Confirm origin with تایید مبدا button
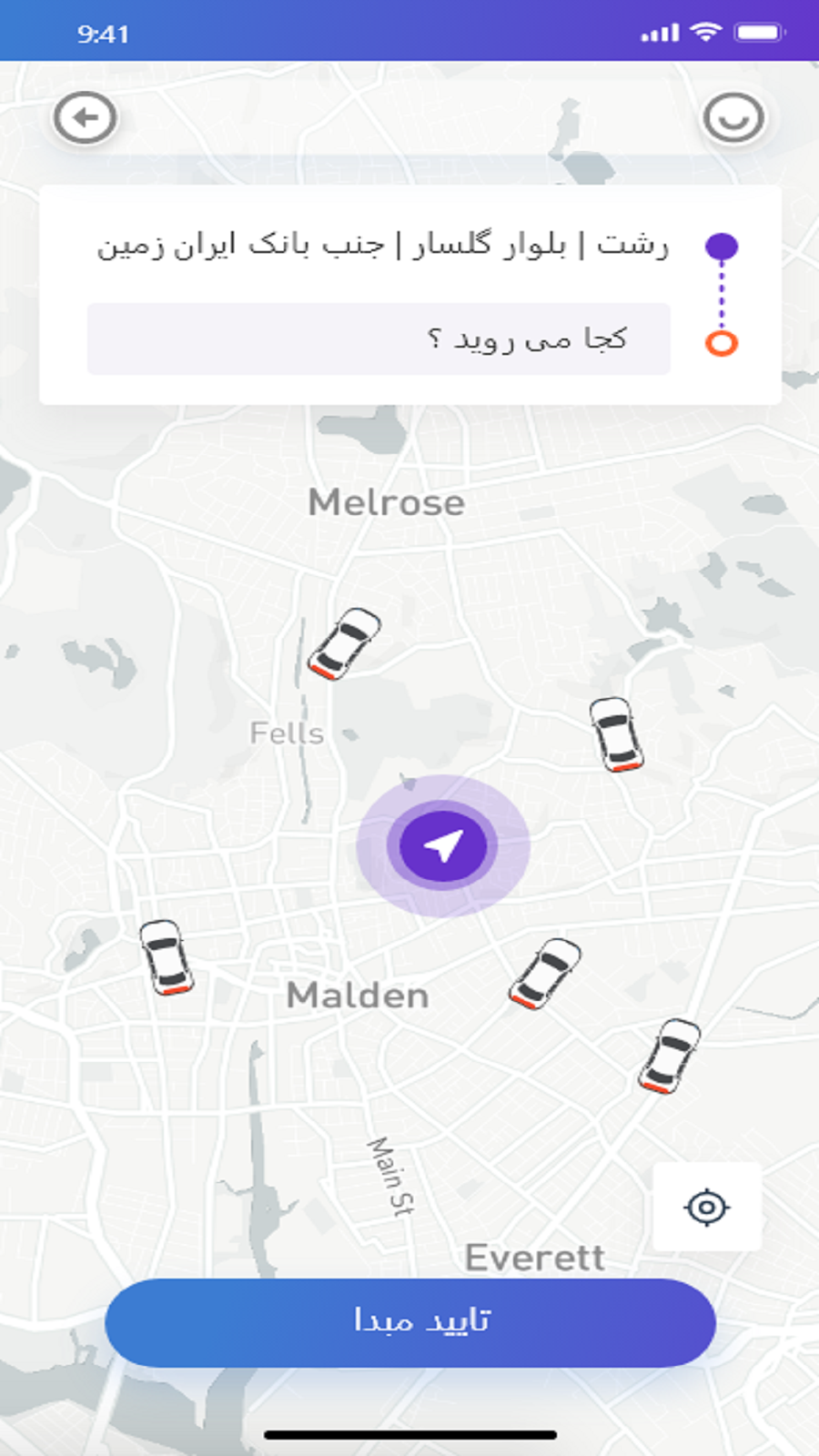The image size is (819, 1456). click(410, 1322)
